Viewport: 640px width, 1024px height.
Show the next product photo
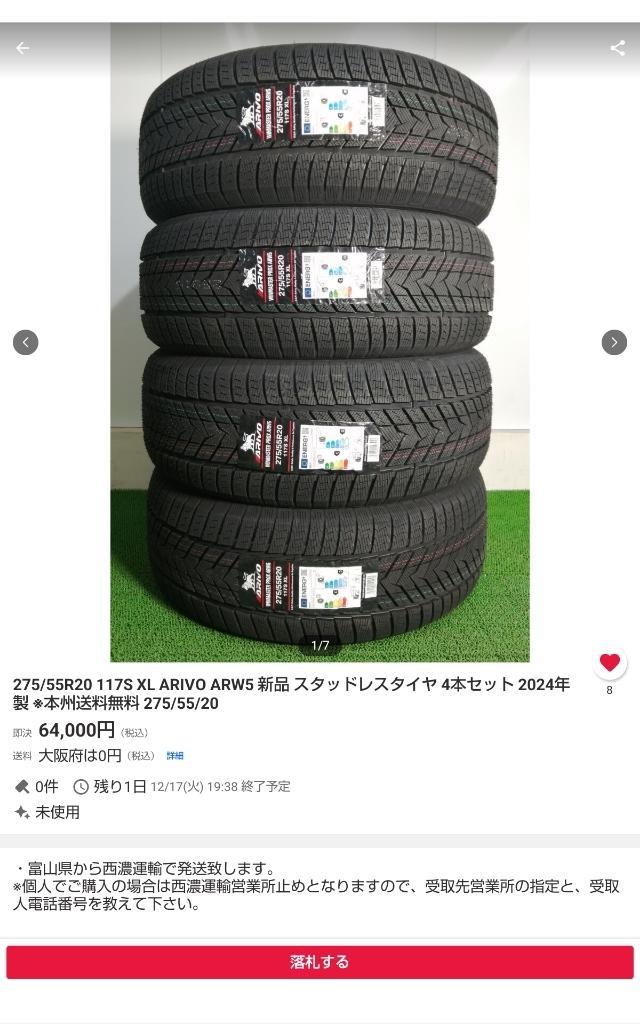tap(614, 342)
